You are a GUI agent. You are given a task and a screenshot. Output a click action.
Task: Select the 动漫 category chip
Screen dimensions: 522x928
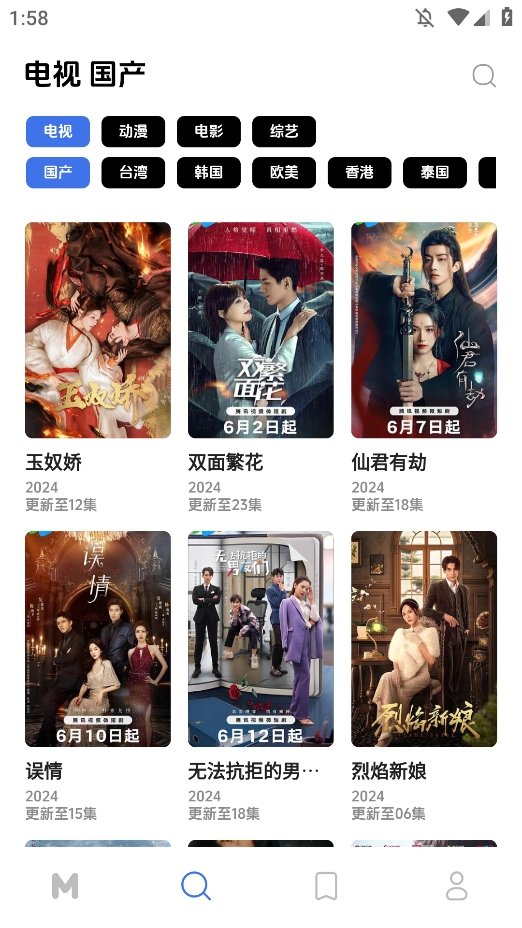pos(133,131)
